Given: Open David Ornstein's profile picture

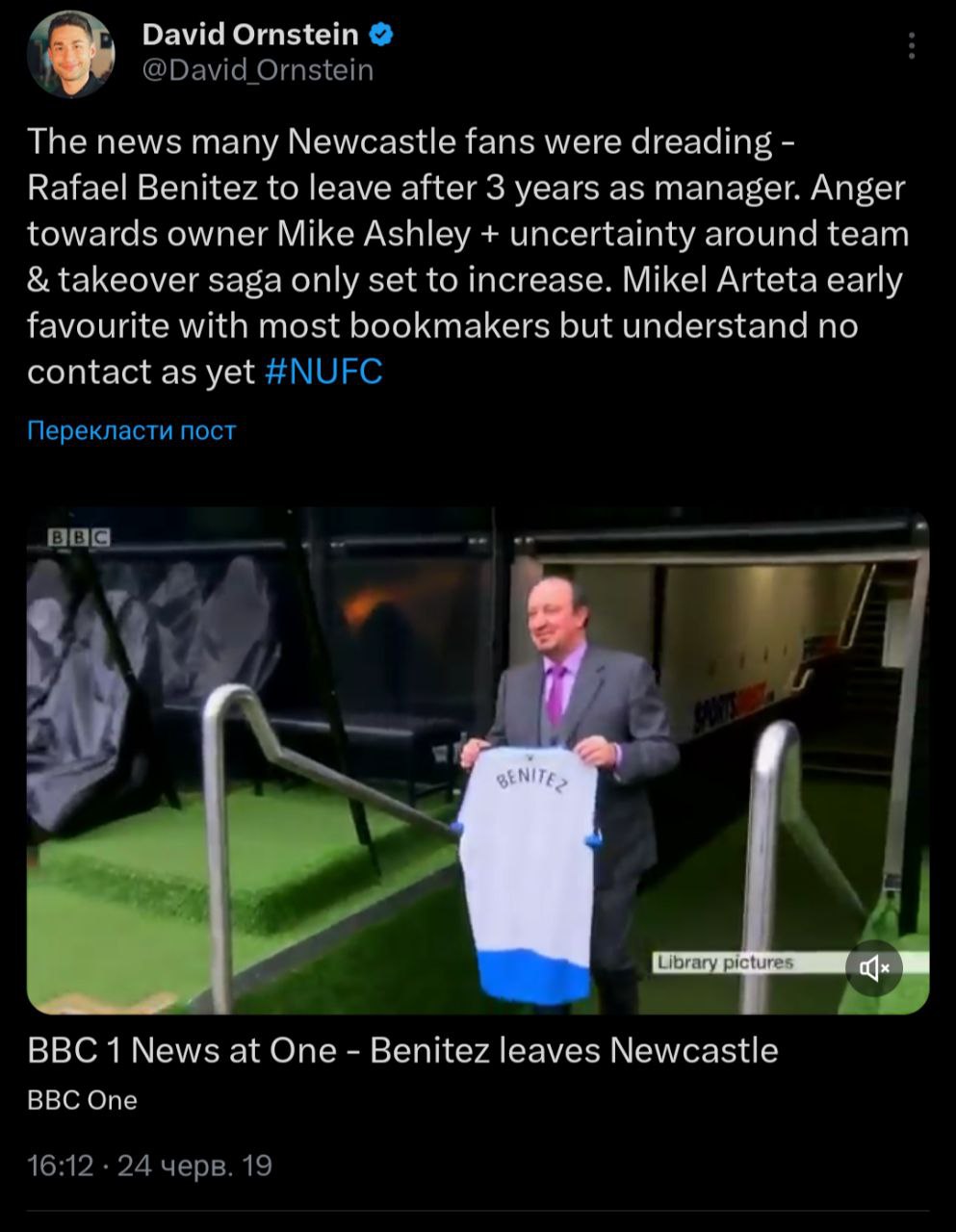Looking at the screenshot, I should coord(70,55).
